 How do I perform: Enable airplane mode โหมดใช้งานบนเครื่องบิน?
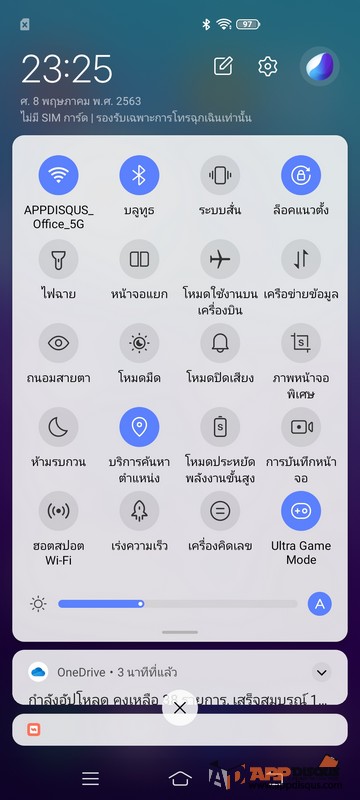(x=220, y=259)
